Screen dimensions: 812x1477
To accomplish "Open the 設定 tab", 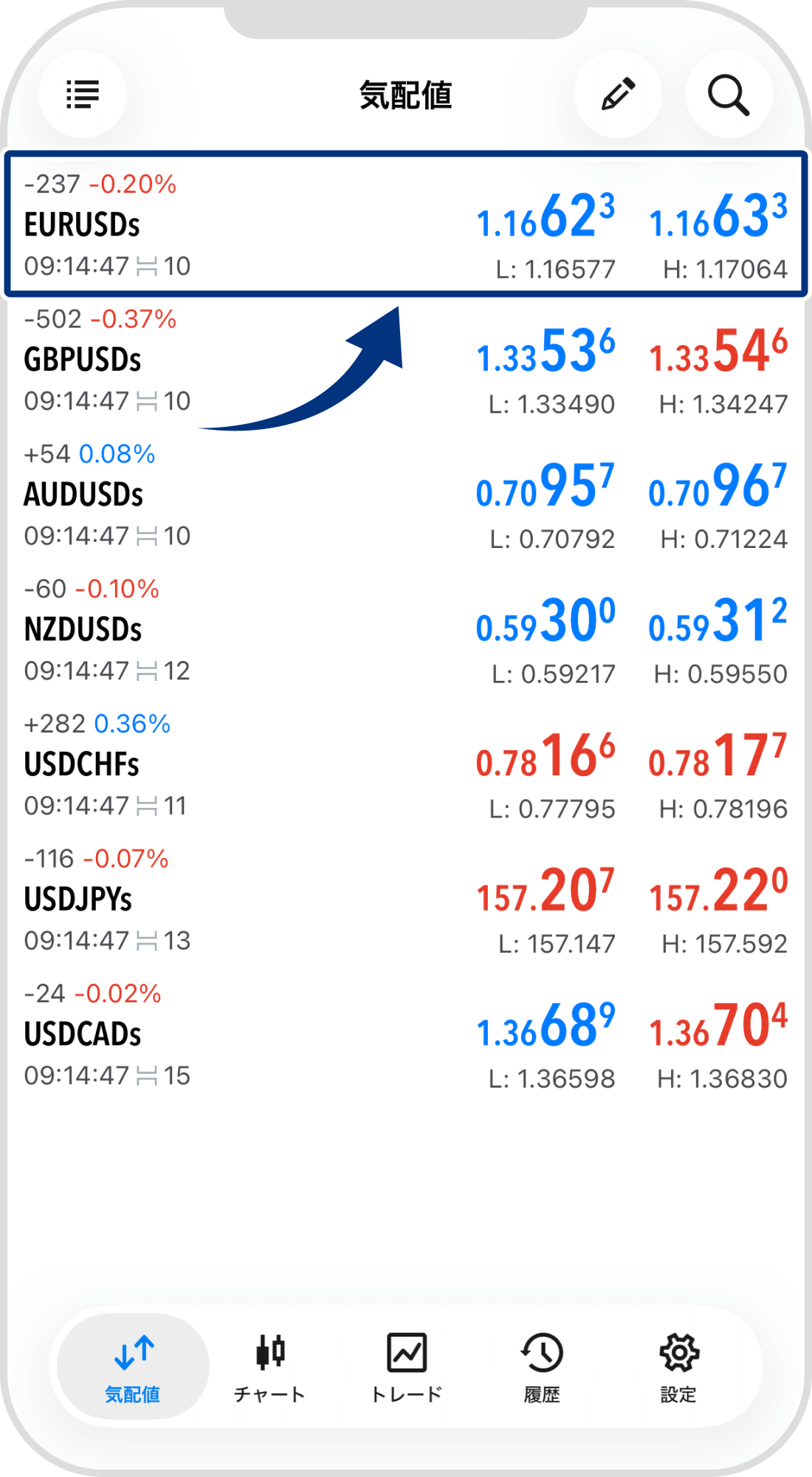I will pyautogui.click(x=678, y=1367).
